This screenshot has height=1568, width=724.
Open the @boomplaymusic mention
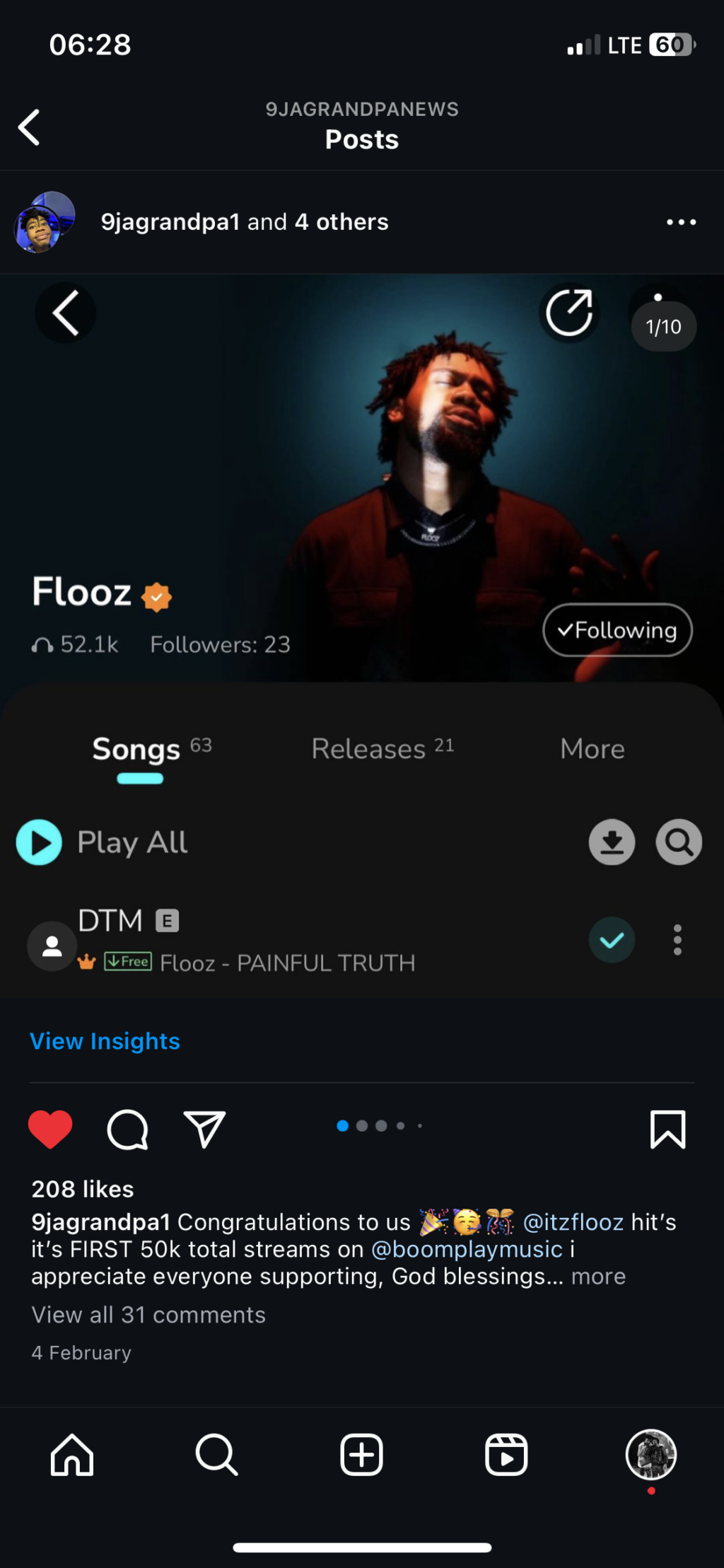pos(467,1249)
